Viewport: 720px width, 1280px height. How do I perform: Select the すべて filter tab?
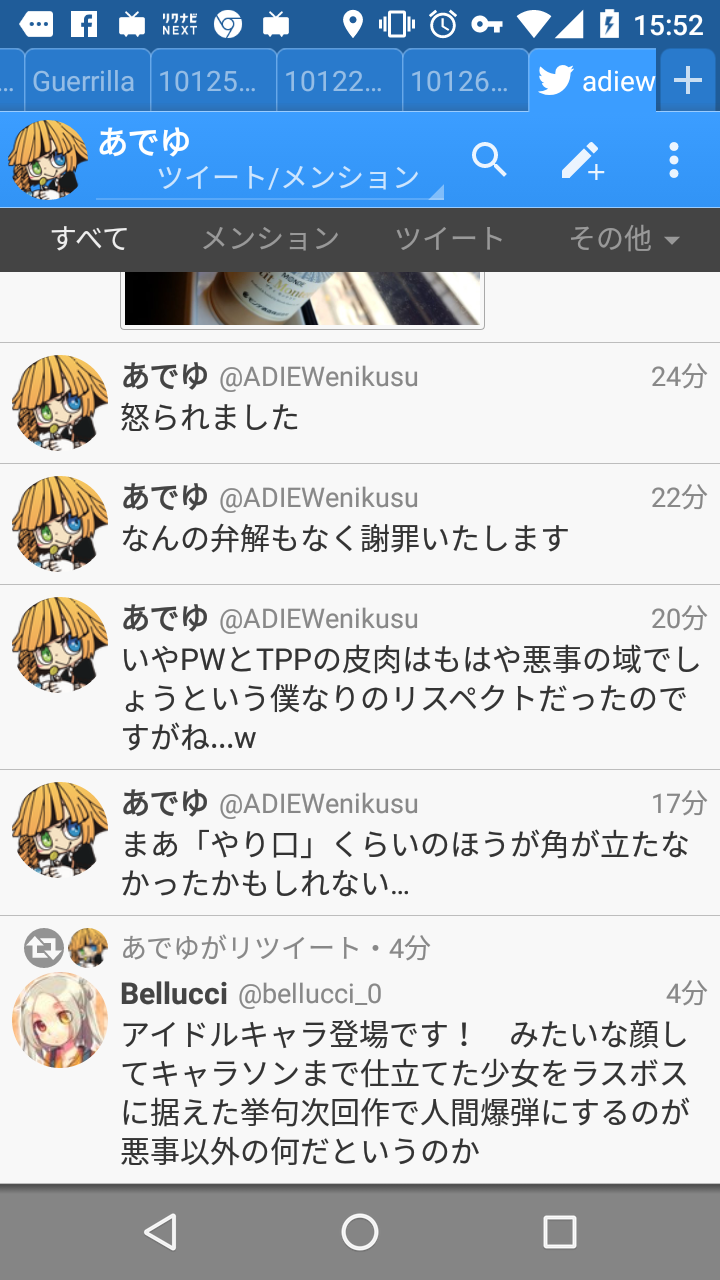90,239
